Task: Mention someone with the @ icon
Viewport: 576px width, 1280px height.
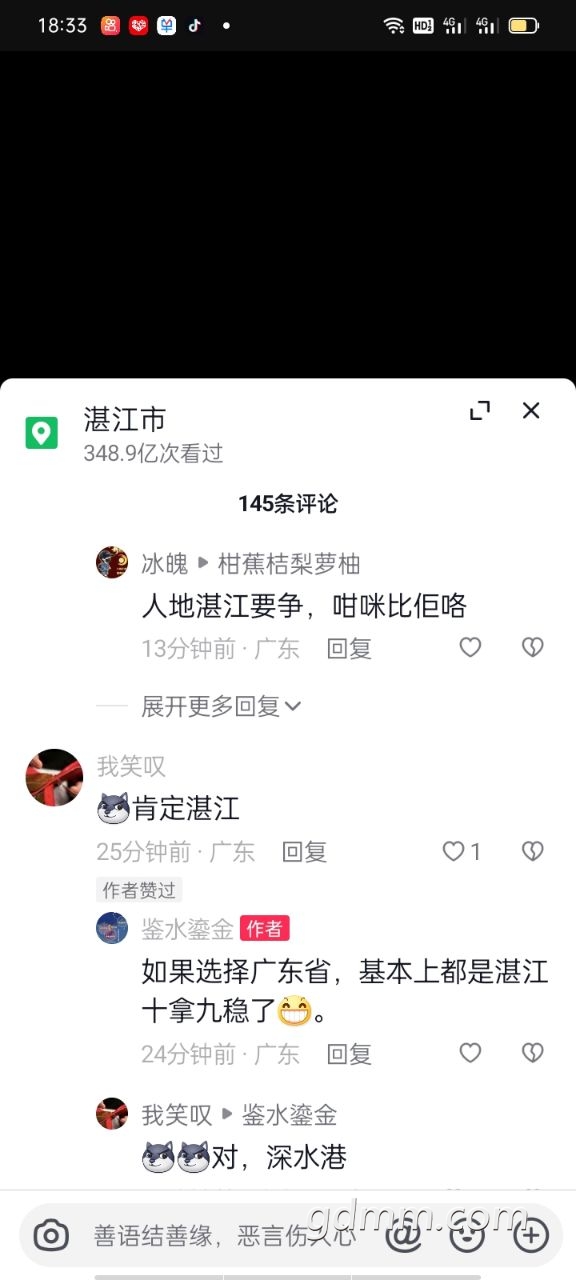Action: pos(403,1235)
